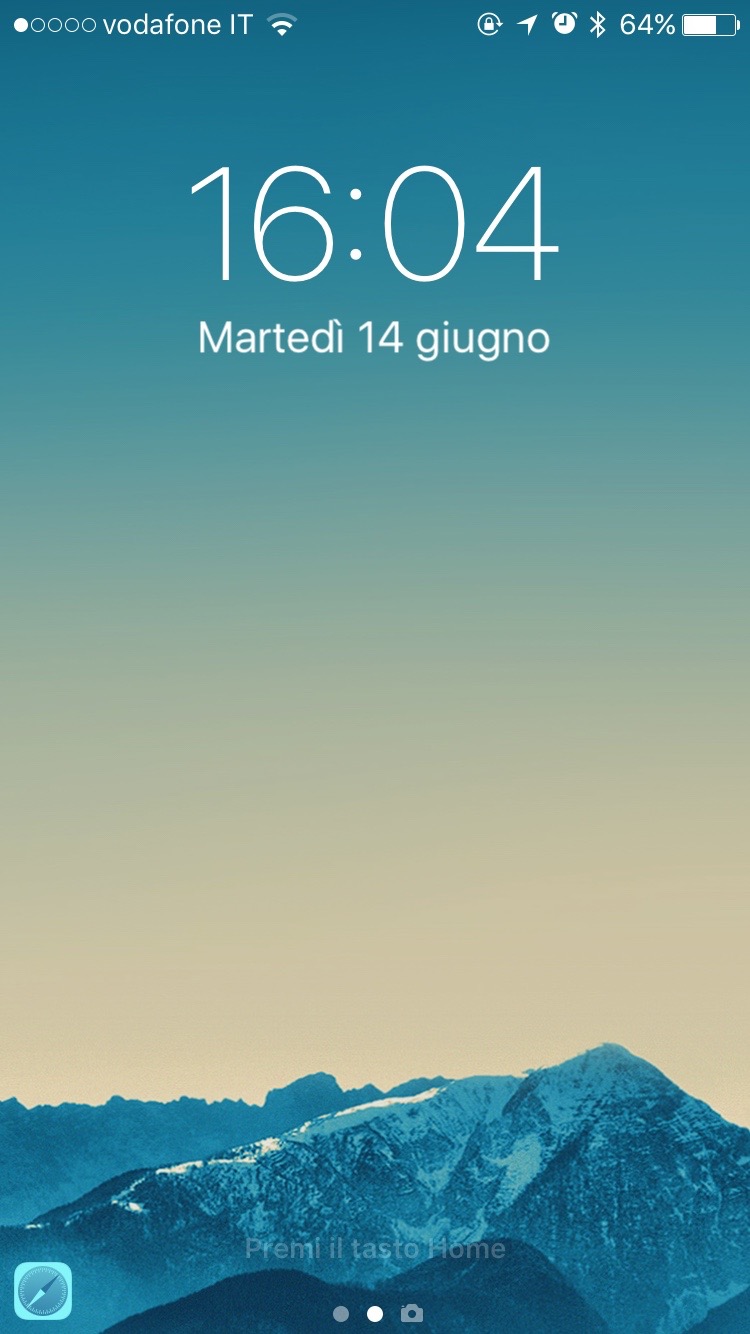Open the Safari handoff icon
Viewport: 750px width, 1334px height.
[x=43, y=1290]
